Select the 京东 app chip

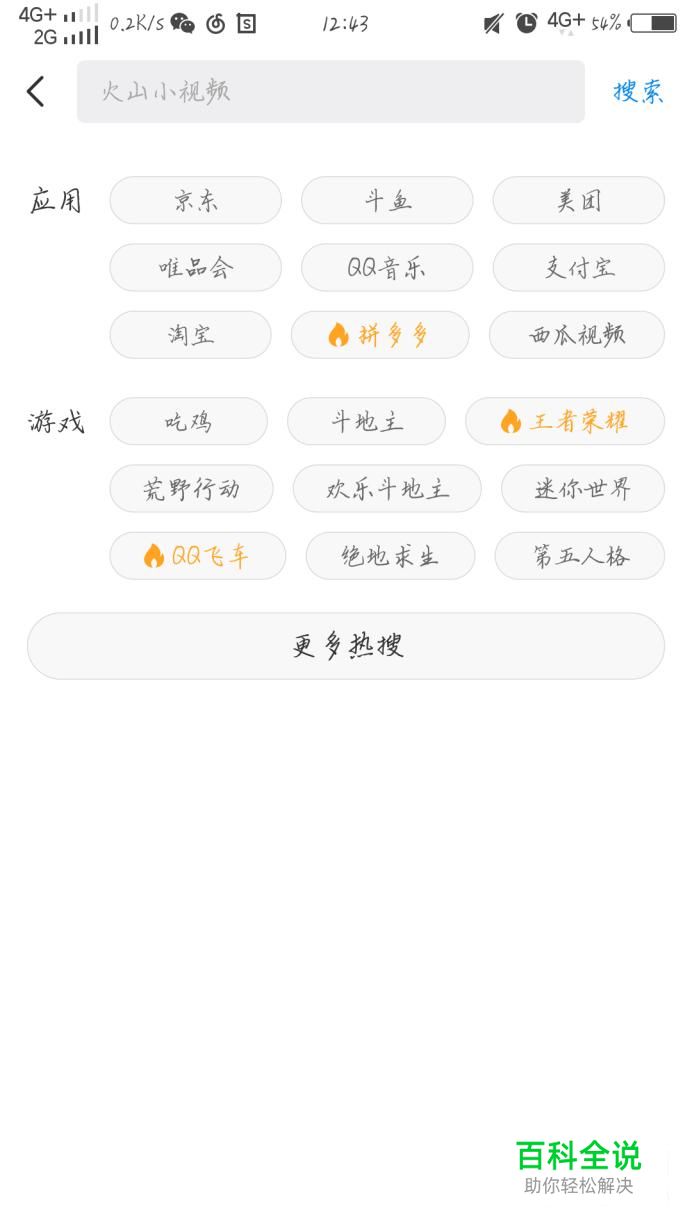click(195, 201)
